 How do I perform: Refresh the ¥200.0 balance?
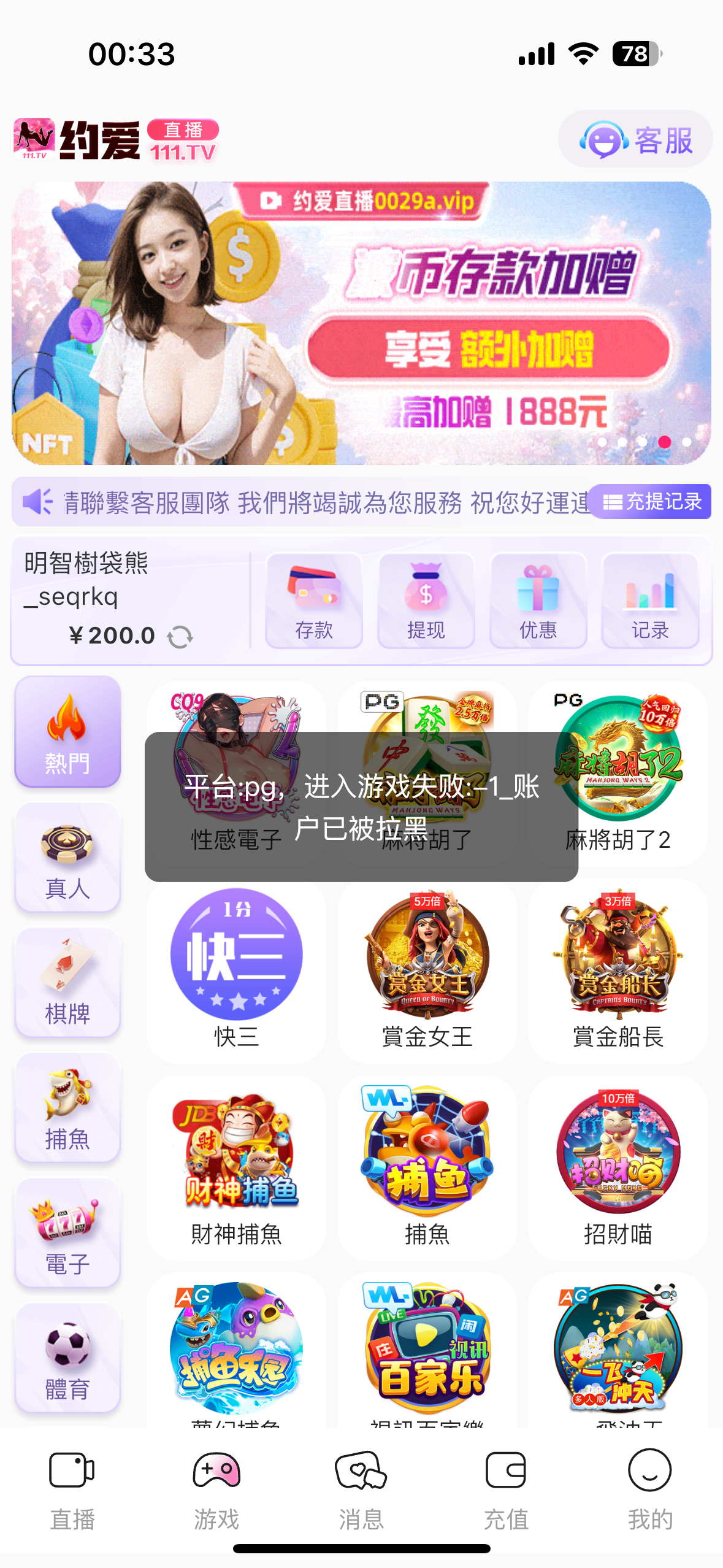pos(180,637)
